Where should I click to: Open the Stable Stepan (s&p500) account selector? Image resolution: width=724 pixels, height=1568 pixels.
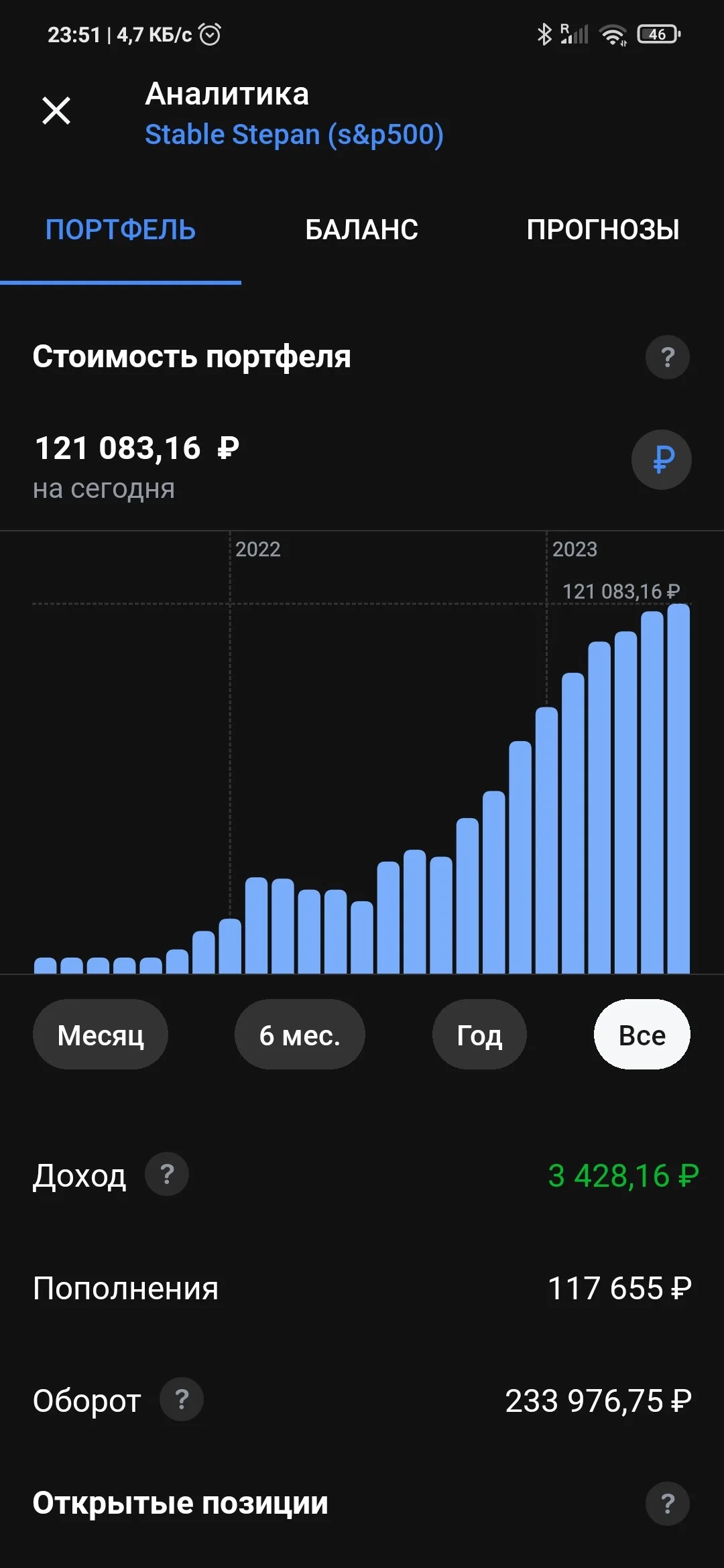(294, 135)
